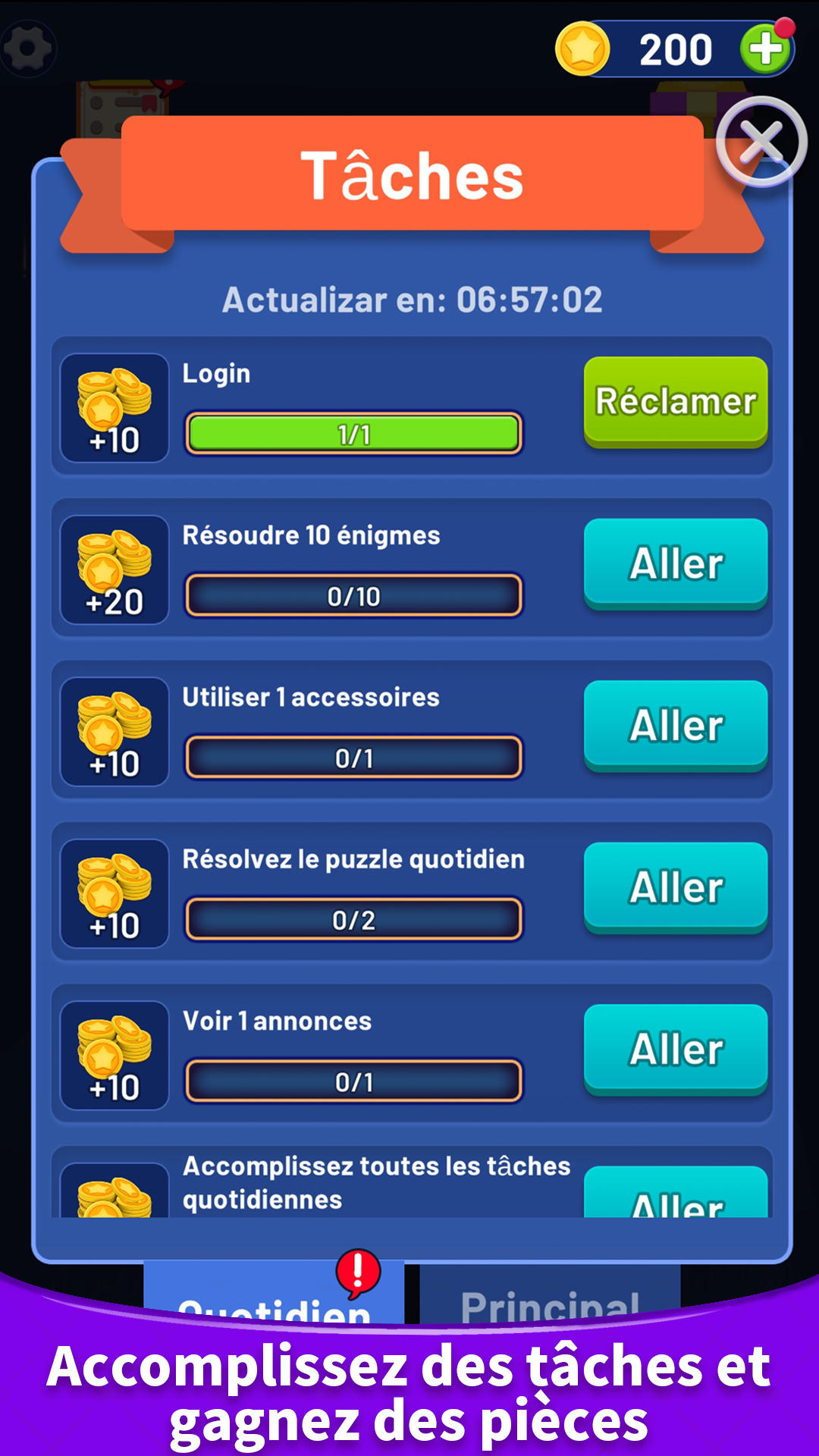The image size is (819, 1456).
Task: Click the green 1/1 Login progress bar
Action: (x=353, y=432)
